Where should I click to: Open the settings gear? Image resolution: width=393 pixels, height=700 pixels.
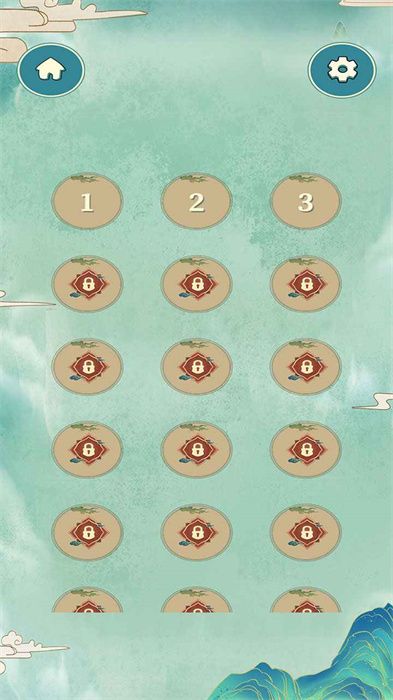(x=342, y=70)
